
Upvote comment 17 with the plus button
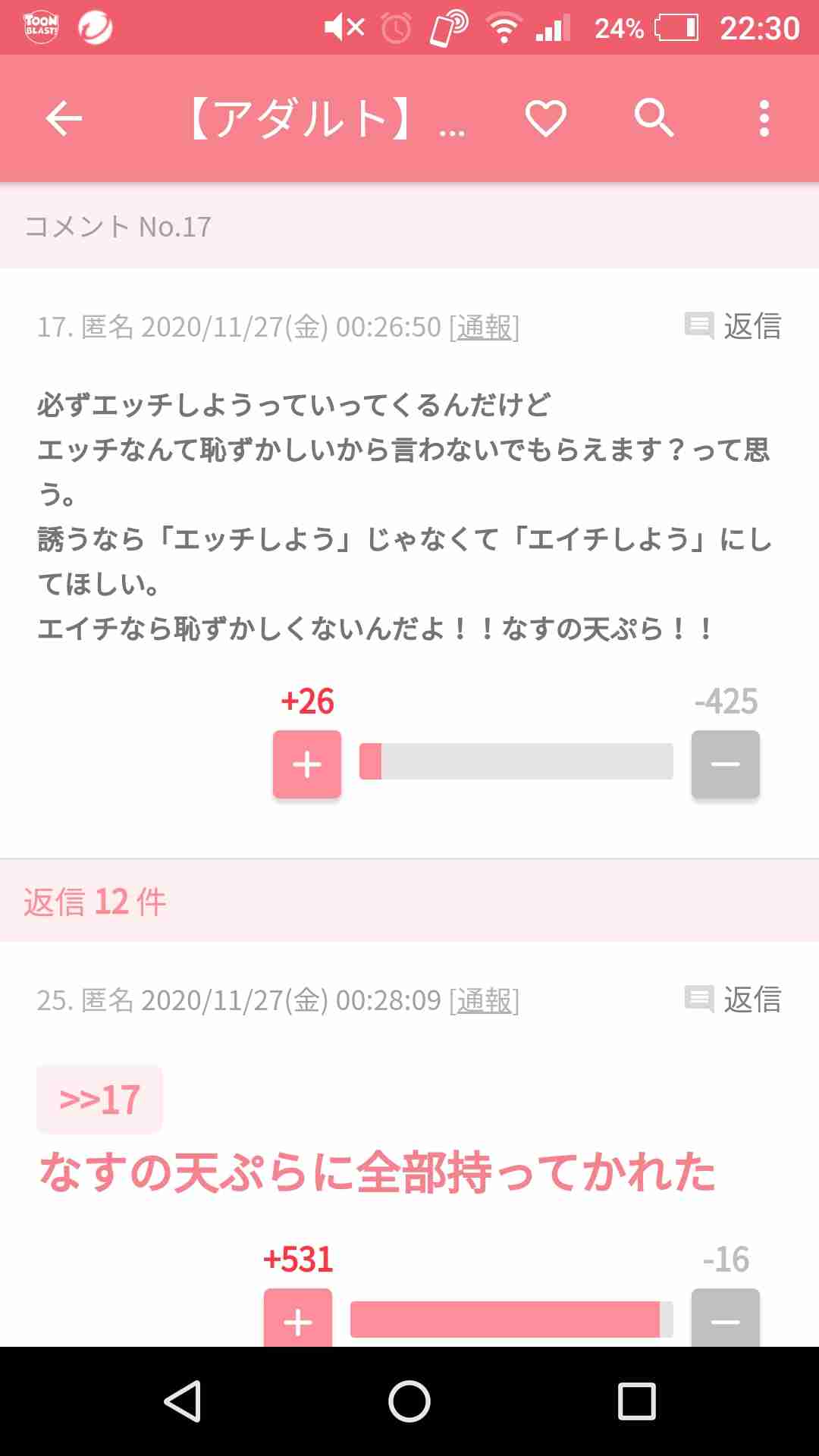pos(307,764)
